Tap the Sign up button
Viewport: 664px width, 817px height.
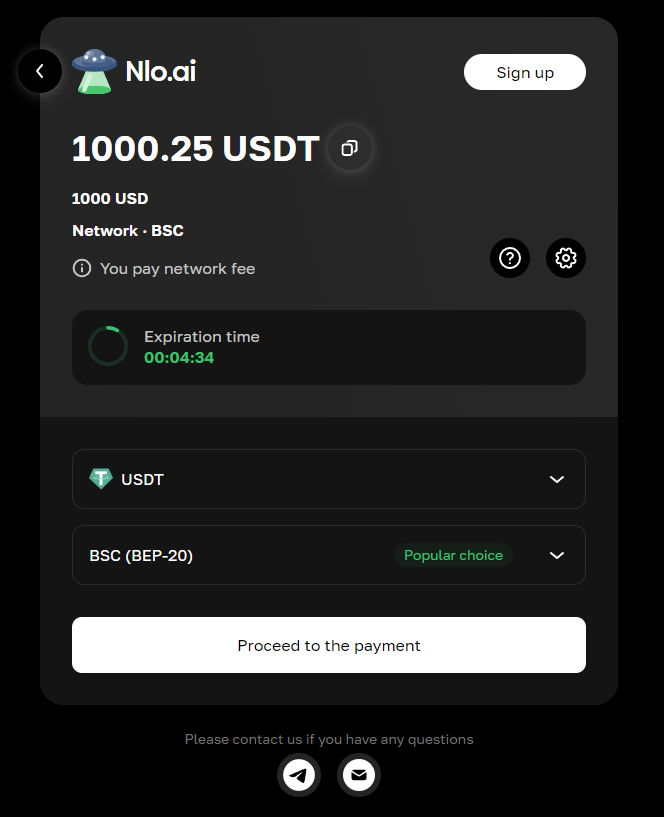(524, 72)
